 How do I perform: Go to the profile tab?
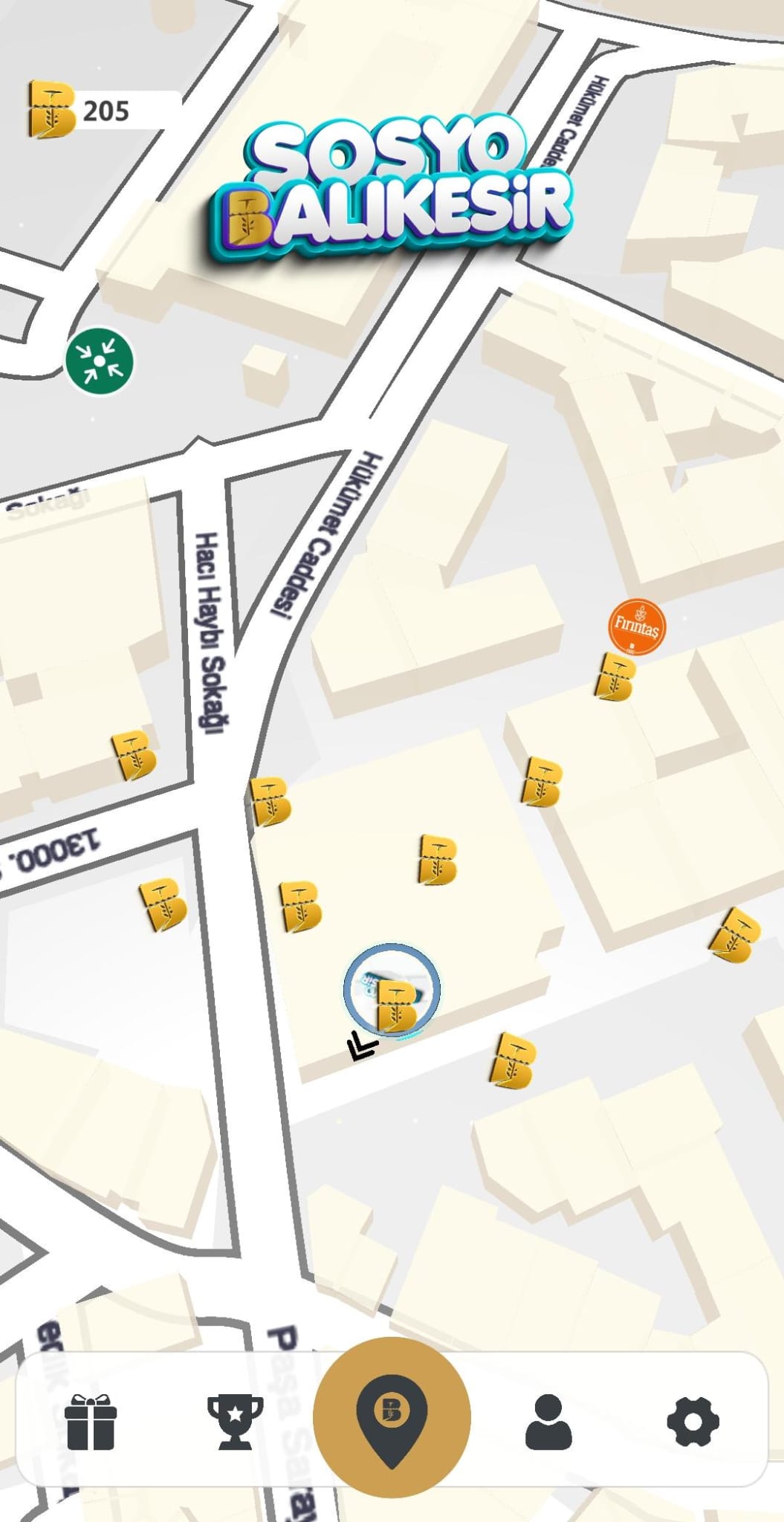(x=548, y=1421)
